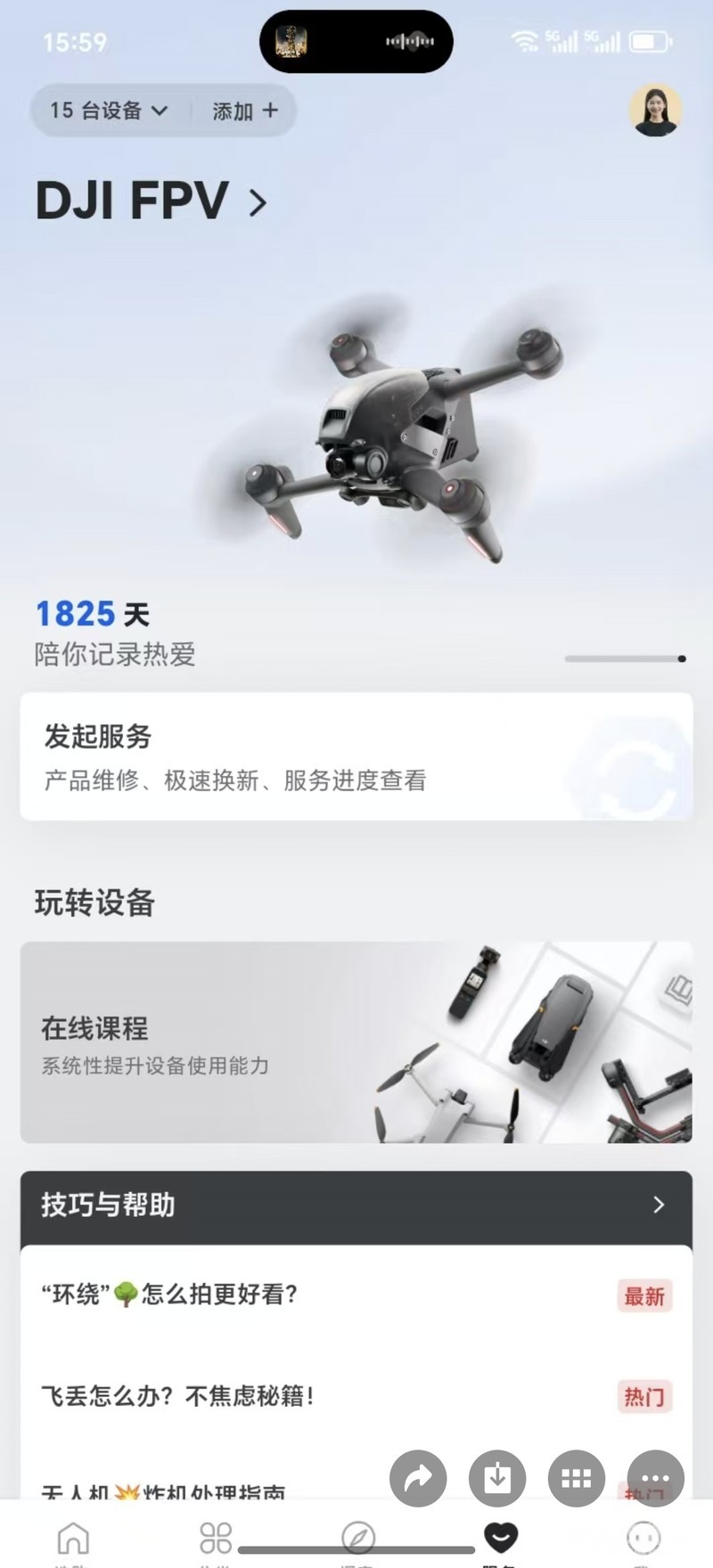Switch to the home tab
The height and width of the screenshot is (1568, 713).
point(73,1539)
